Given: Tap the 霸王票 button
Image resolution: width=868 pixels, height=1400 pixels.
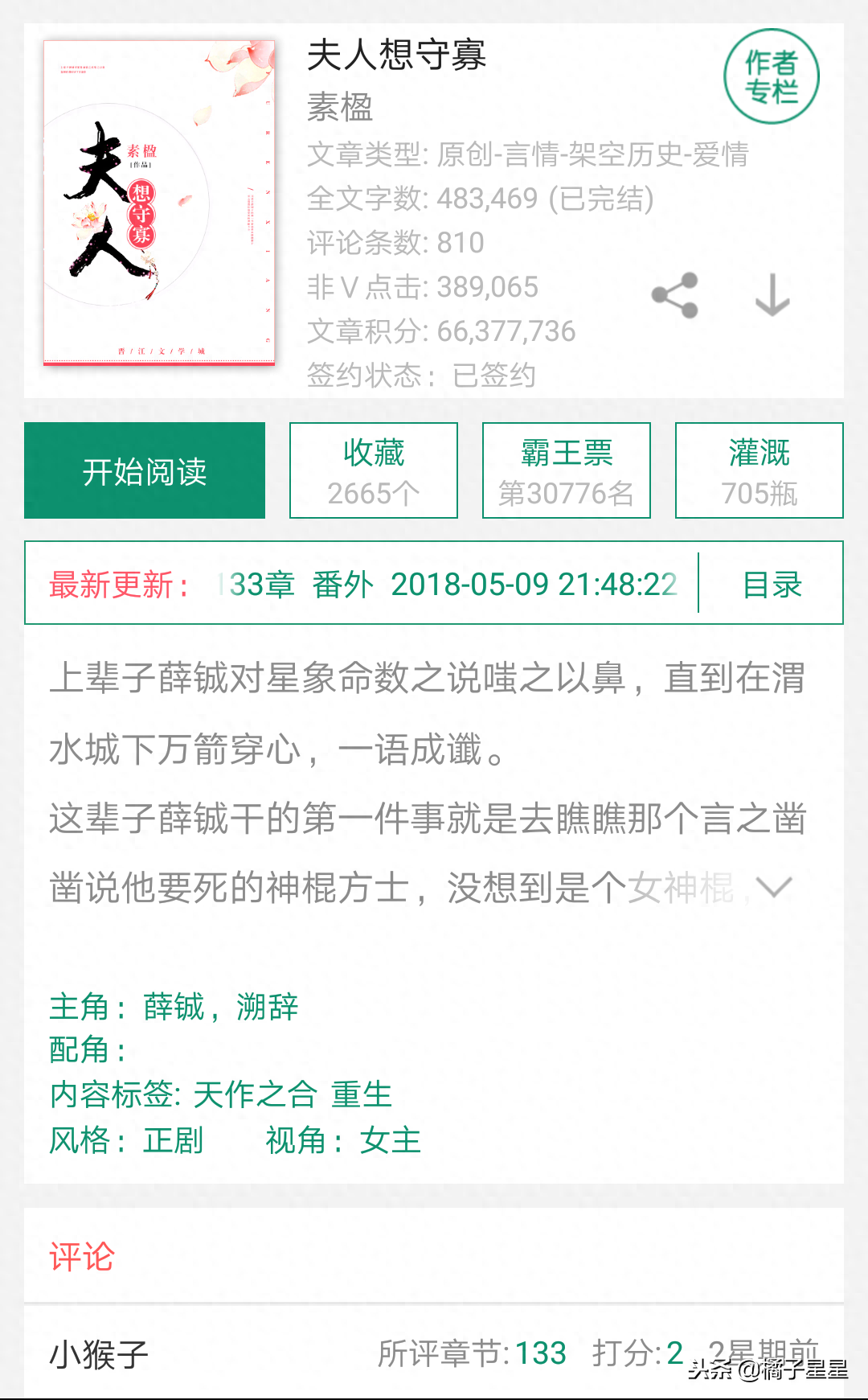Looking at the screenshot, I should click(567, 470).
